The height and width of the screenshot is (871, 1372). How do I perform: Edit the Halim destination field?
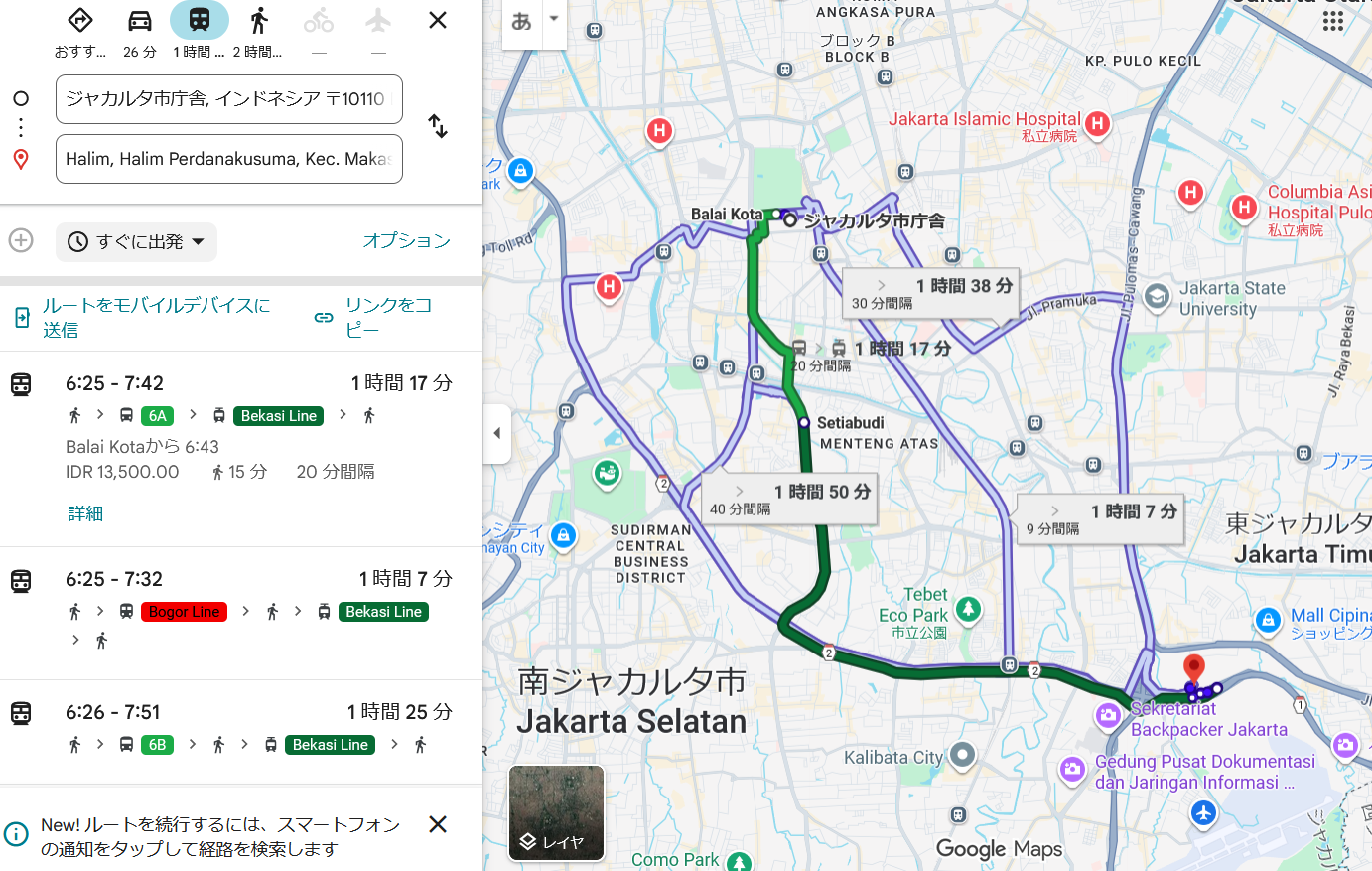(x=228, y=159)
